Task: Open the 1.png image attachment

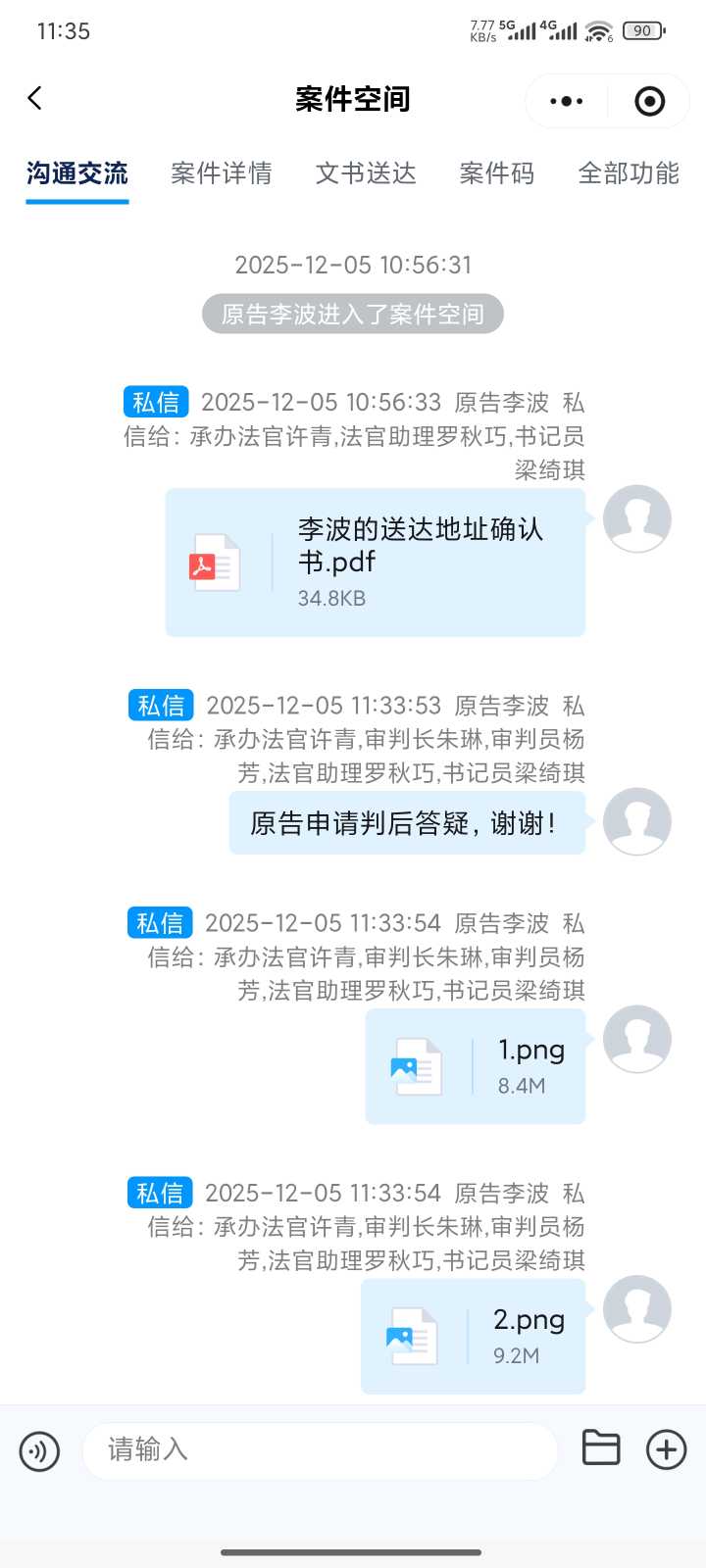Action: pos(474,1065)
